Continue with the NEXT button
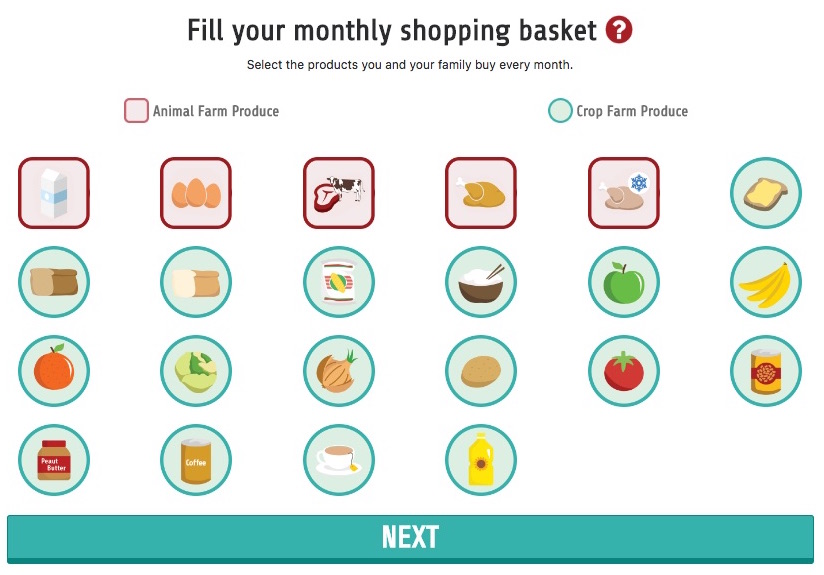The width and height of the screenshot is (824, 575). coord(410,537)
